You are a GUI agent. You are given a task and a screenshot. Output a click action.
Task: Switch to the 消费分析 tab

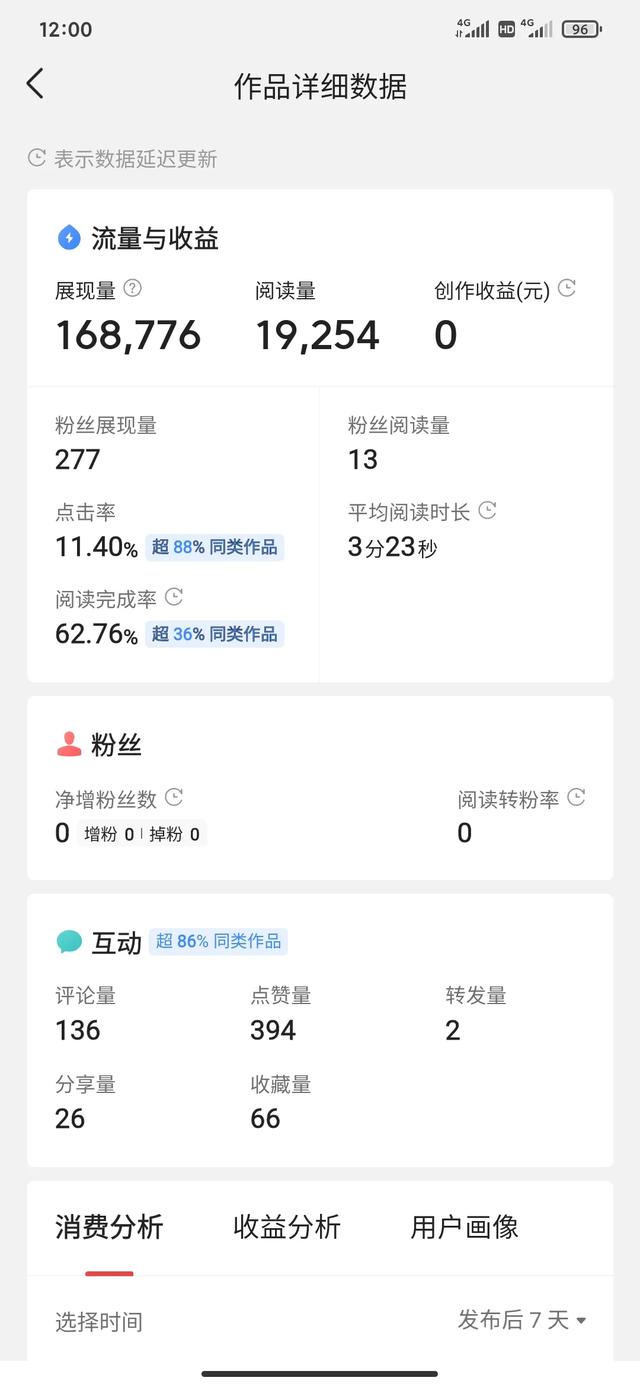[109, 1227]
